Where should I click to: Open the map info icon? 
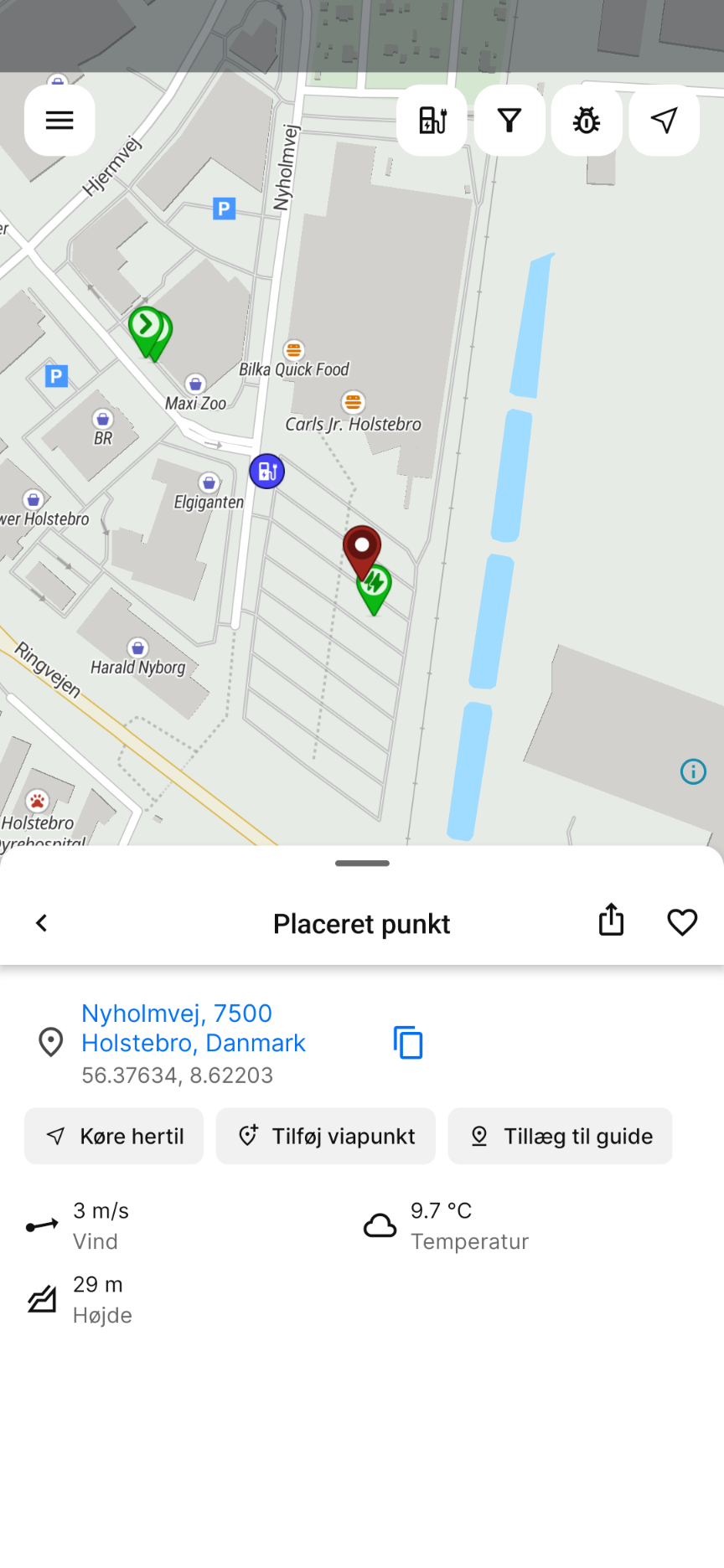pyautogui.click(x=693, y=771)
